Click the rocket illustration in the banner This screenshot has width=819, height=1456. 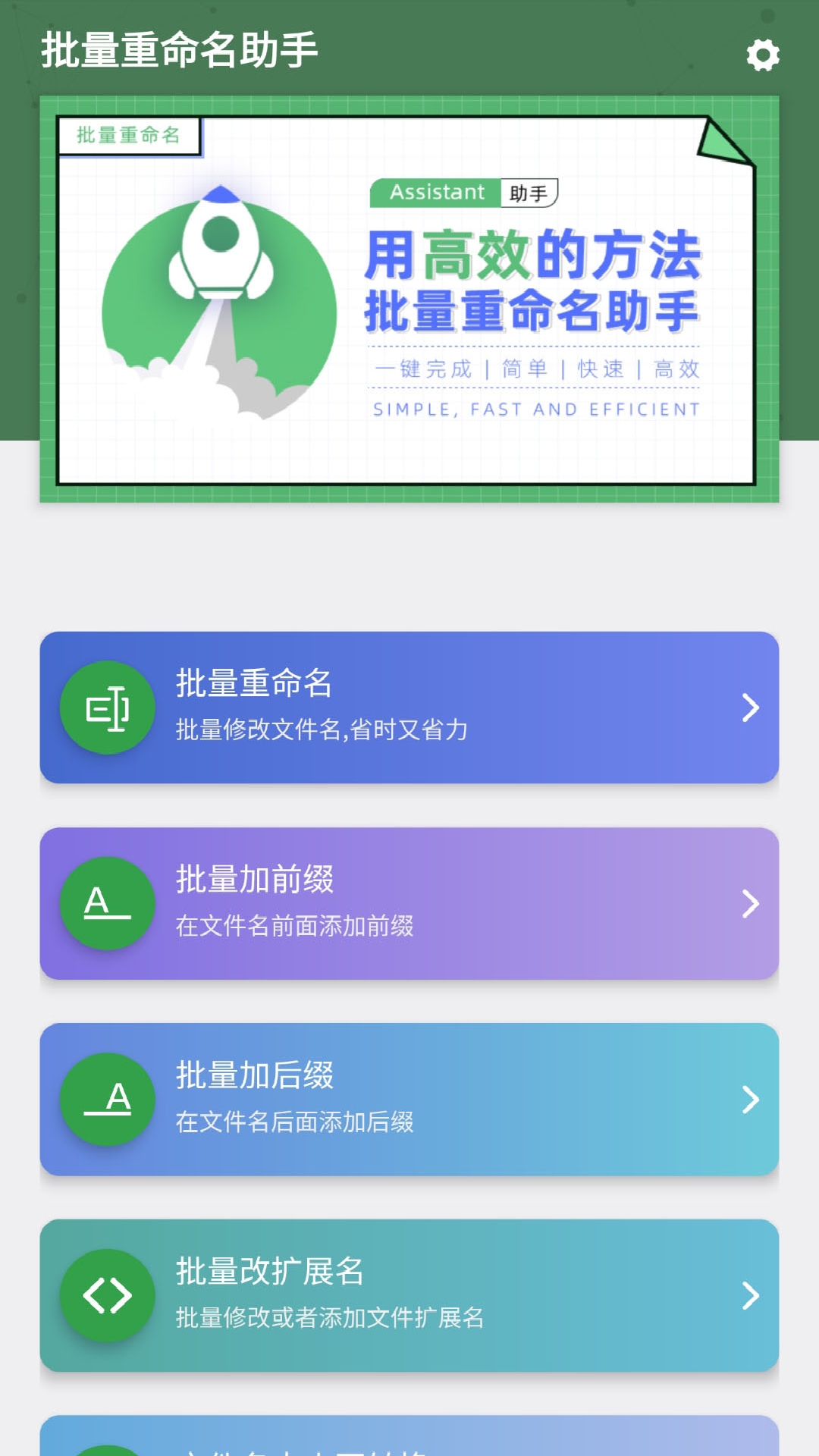[224, 281]
